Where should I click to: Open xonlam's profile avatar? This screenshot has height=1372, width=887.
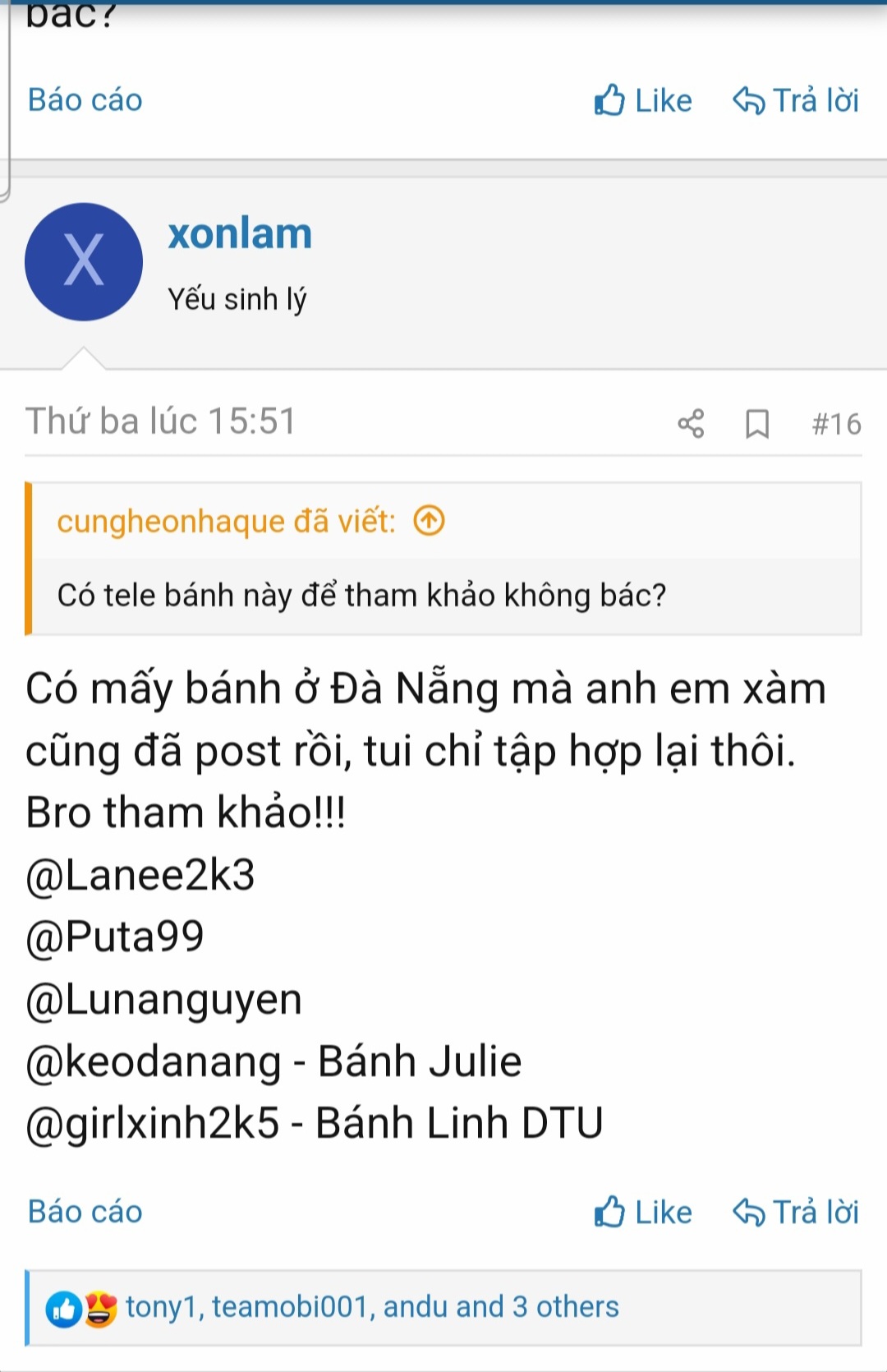[83, 261]
